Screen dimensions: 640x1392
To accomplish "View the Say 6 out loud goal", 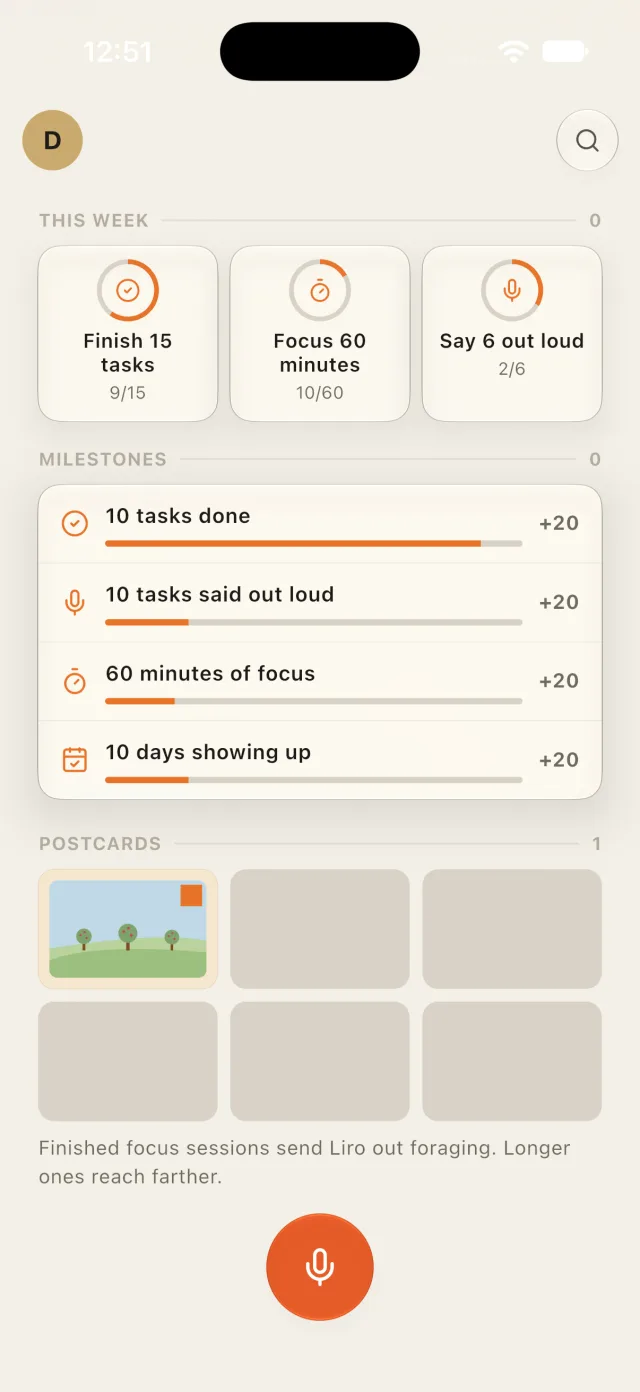I will (x=512, y=333).
